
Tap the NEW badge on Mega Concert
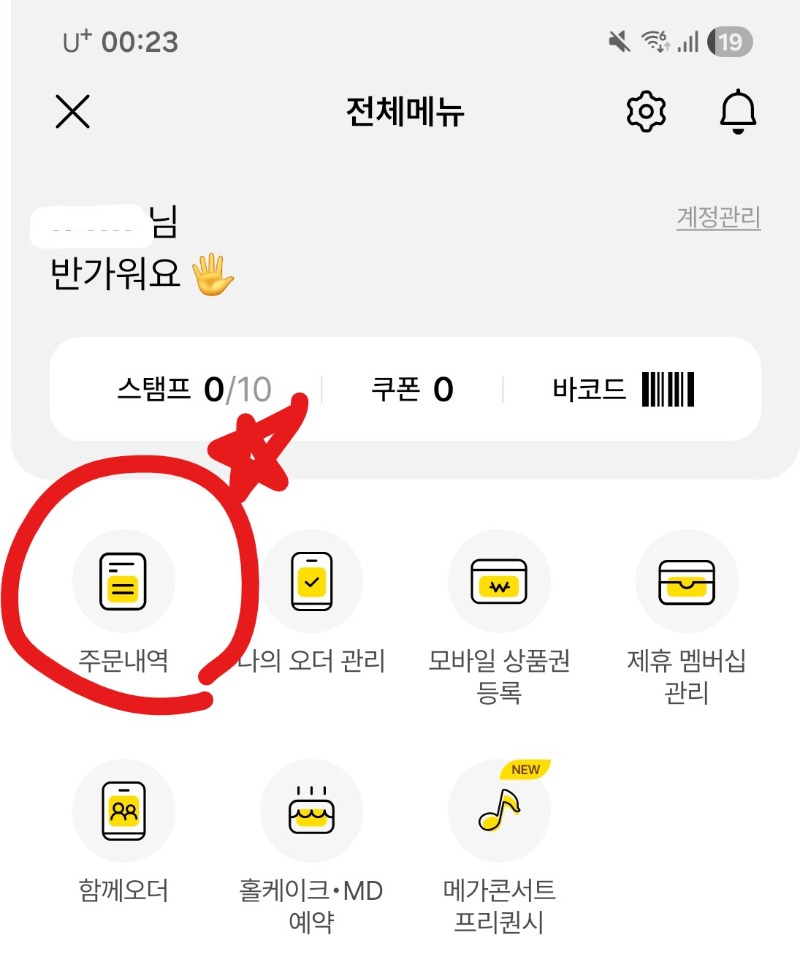coord(524,769)
